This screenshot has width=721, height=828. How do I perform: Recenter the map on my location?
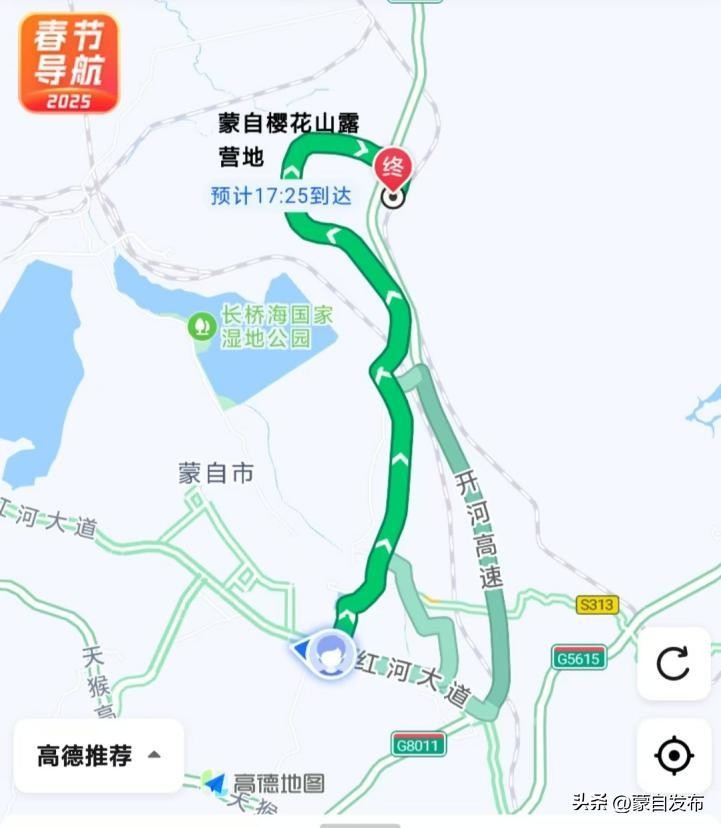[x=673, y=755]
